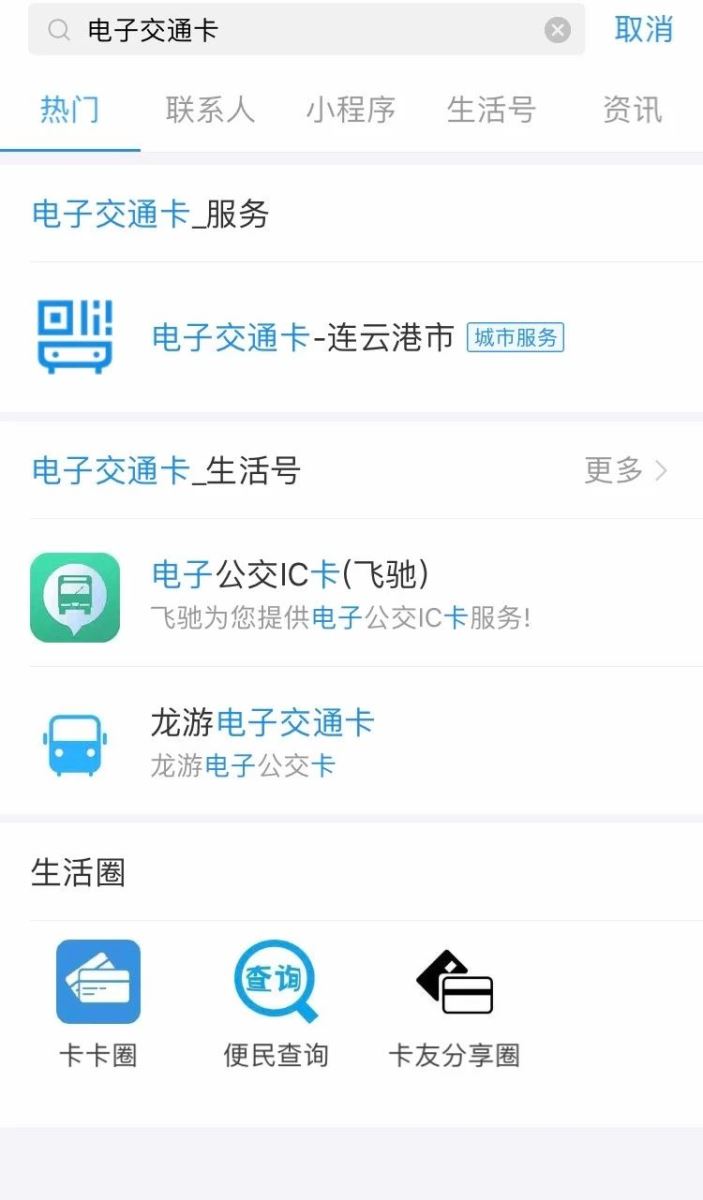This screenshot has height=1200, width=703.
Task: Switch to the 生活号 tab
Action: point(491,109)
